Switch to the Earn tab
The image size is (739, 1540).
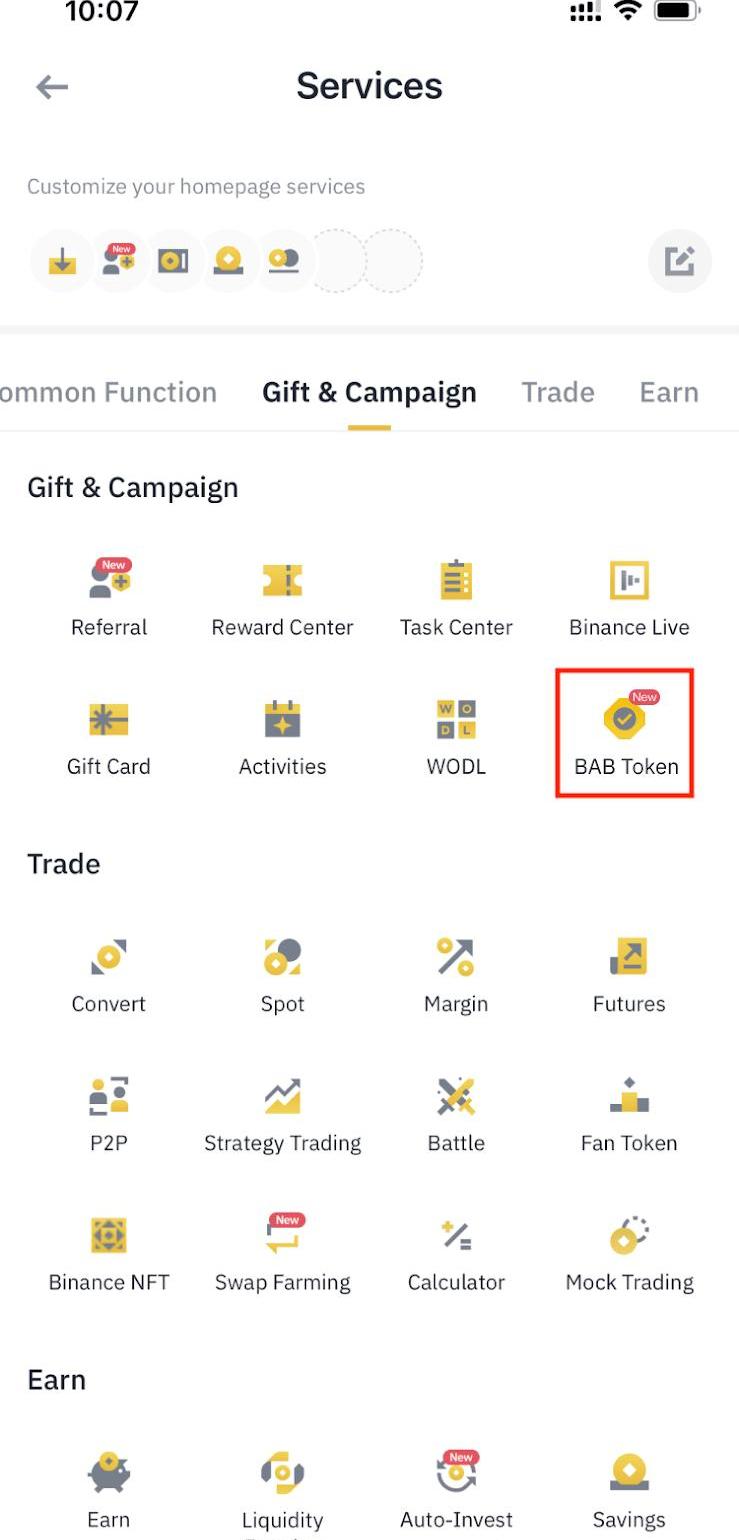pyautogui.click(x=668, y=392)
